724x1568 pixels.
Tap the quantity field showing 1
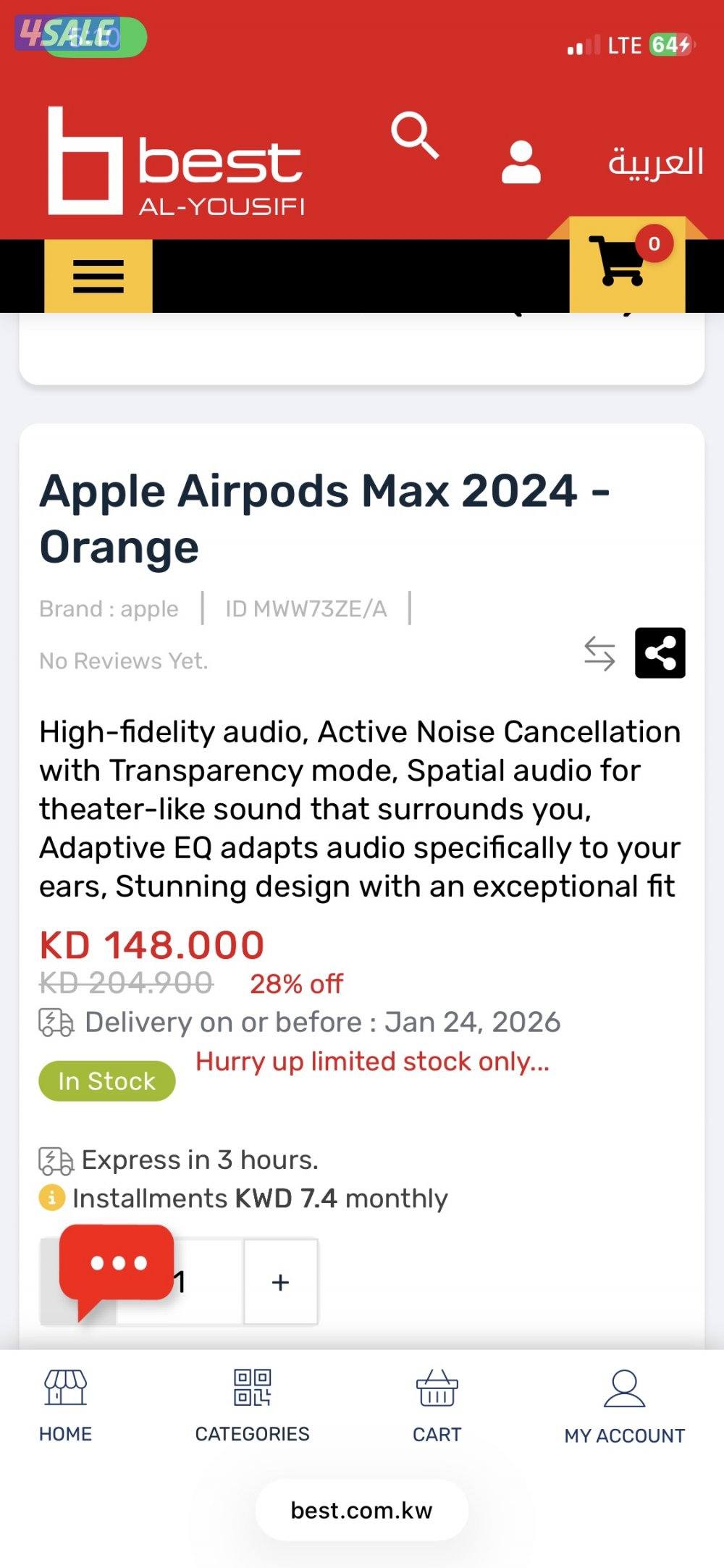click(206, 1282)
